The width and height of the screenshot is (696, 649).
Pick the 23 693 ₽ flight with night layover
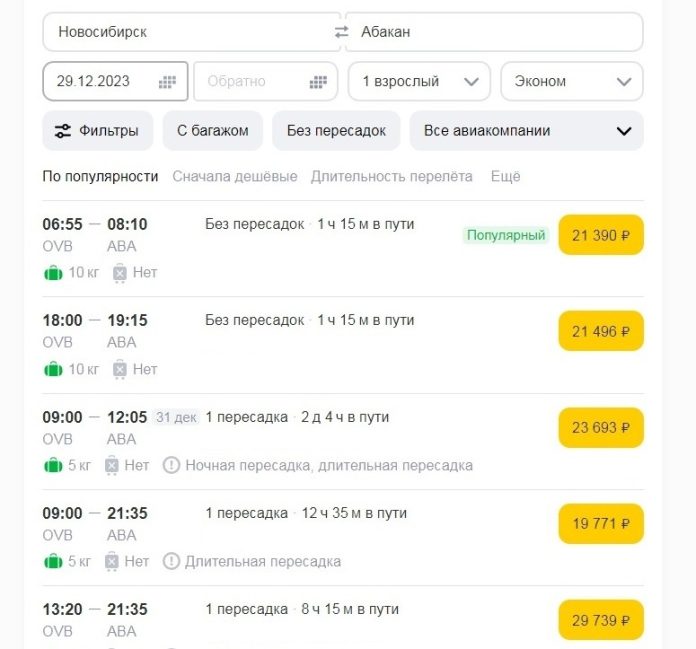[600, 427]
